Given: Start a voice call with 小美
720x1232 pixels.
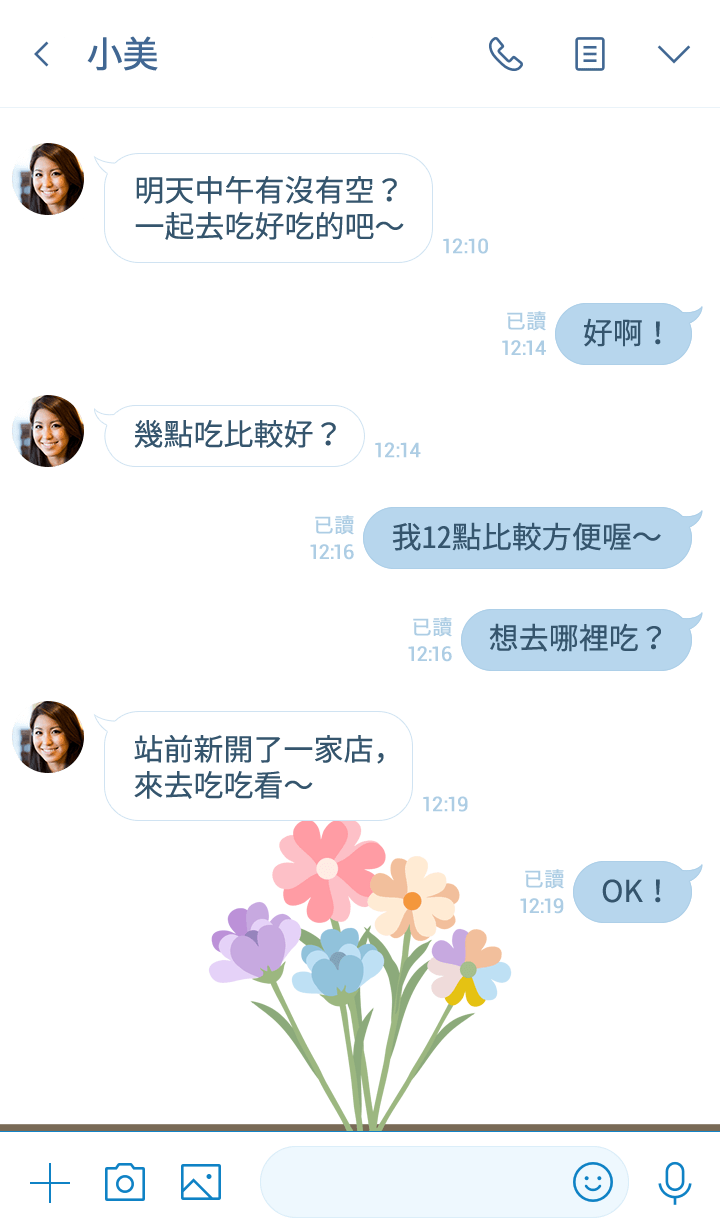Looking at the screenshot, I should coord(505,54).
